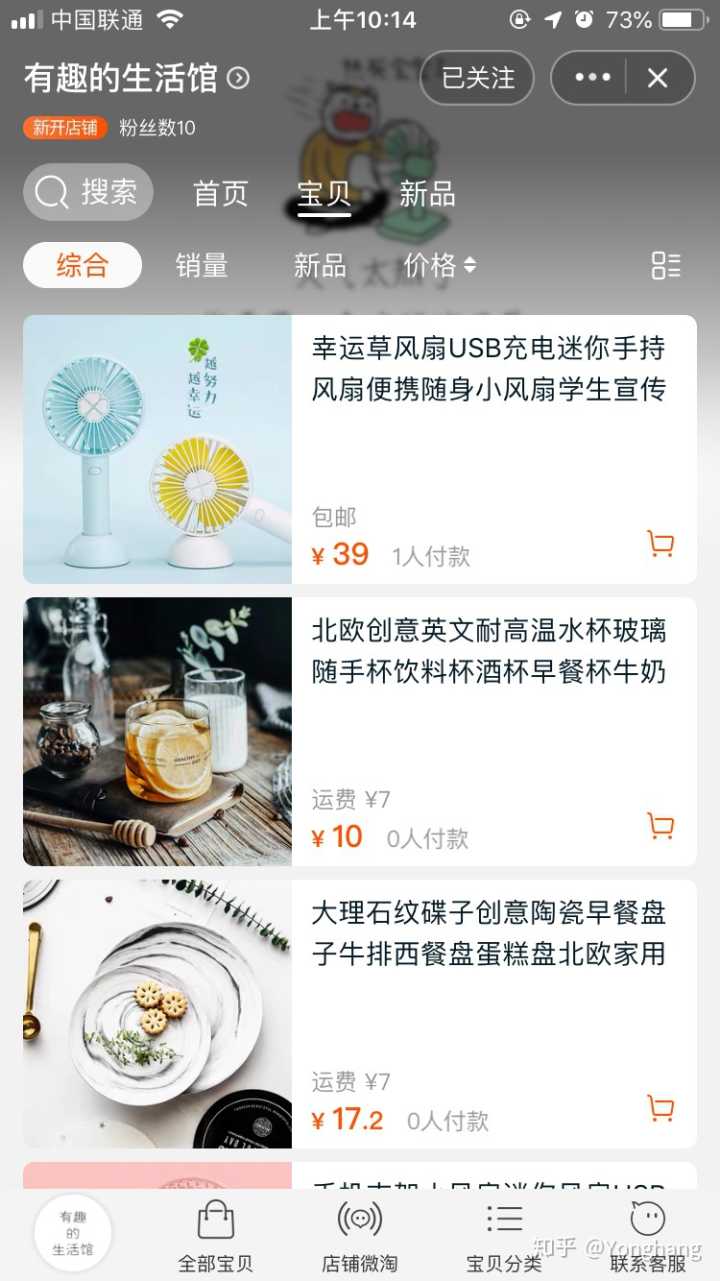Switch to the 新品 top tab
Screen dimensions: 720x1281
pyautogui.click(x=427, y=193)
